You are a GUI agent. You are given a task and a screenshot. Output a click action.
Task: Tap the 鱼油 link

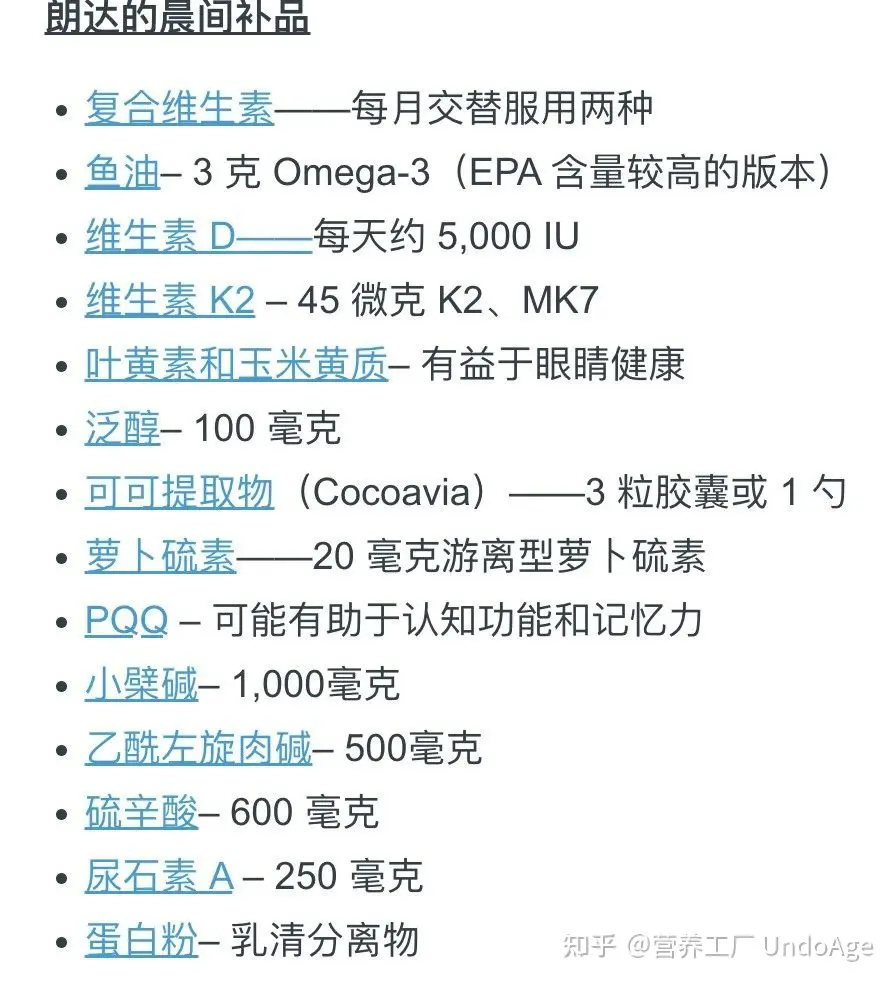pos(122,172)
